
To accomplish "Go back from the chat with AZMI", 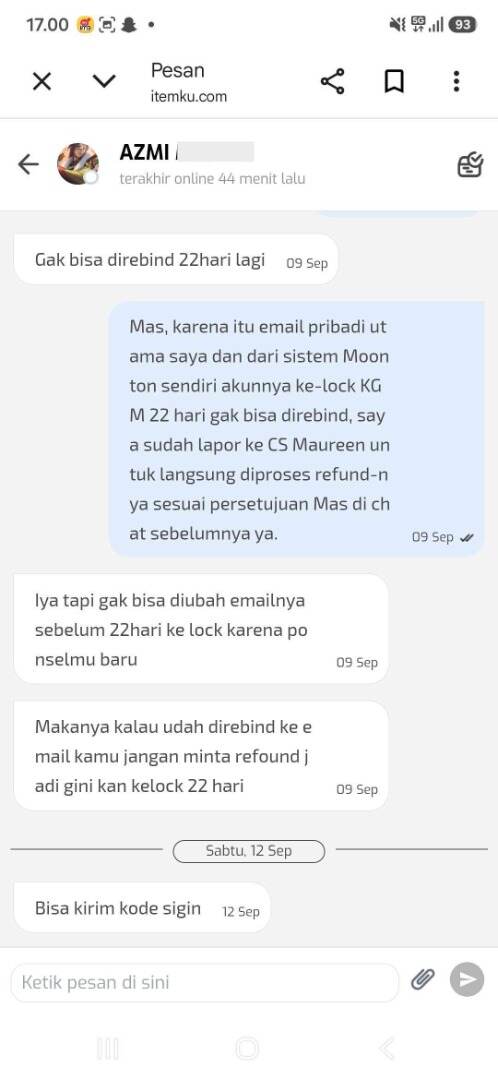I will pyautogui.click(x=28, y=165).
